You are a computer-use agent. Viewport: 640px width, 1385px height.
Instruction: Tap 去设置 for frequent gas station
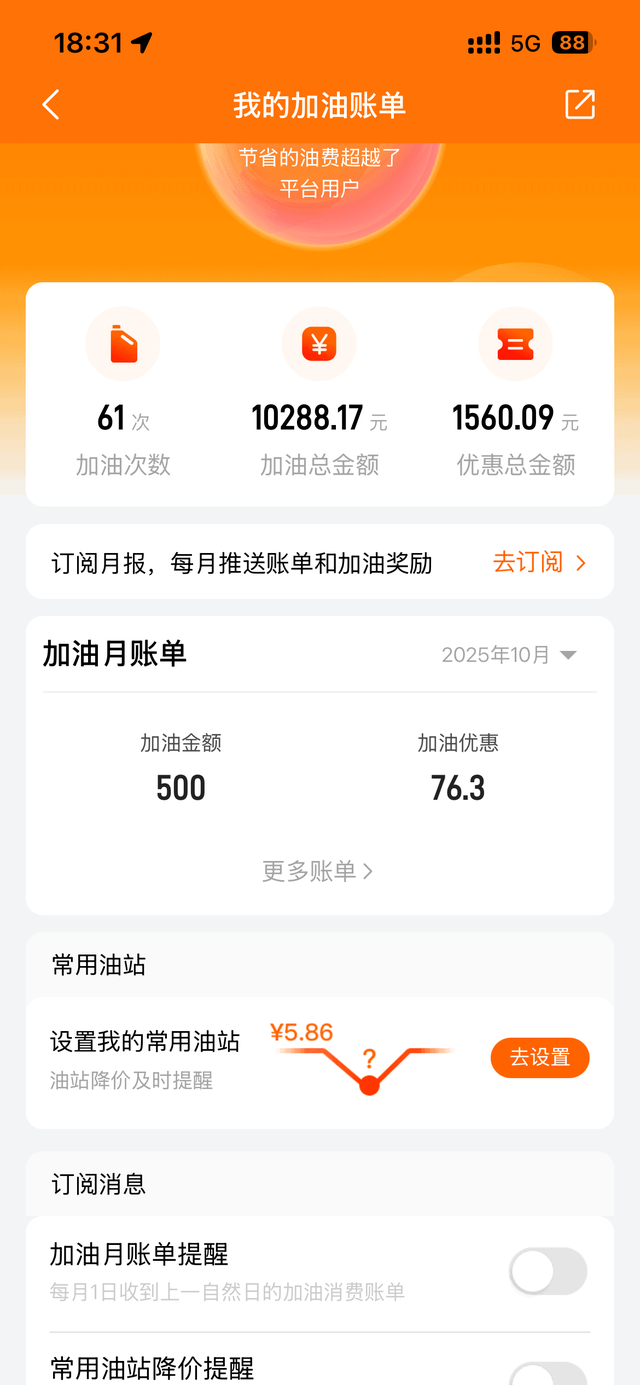pos(539,1058)
